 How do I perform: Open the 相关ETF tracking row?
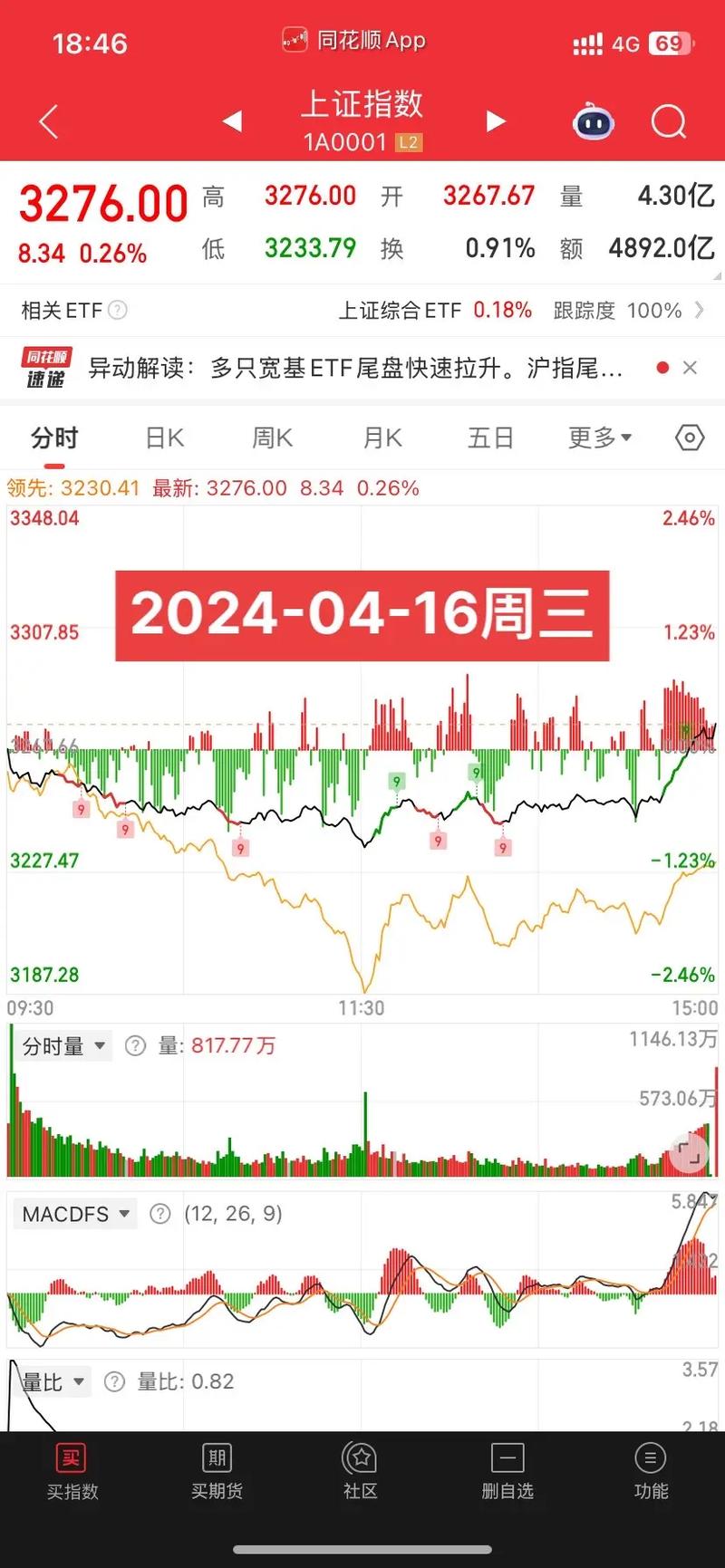[362, 311]
